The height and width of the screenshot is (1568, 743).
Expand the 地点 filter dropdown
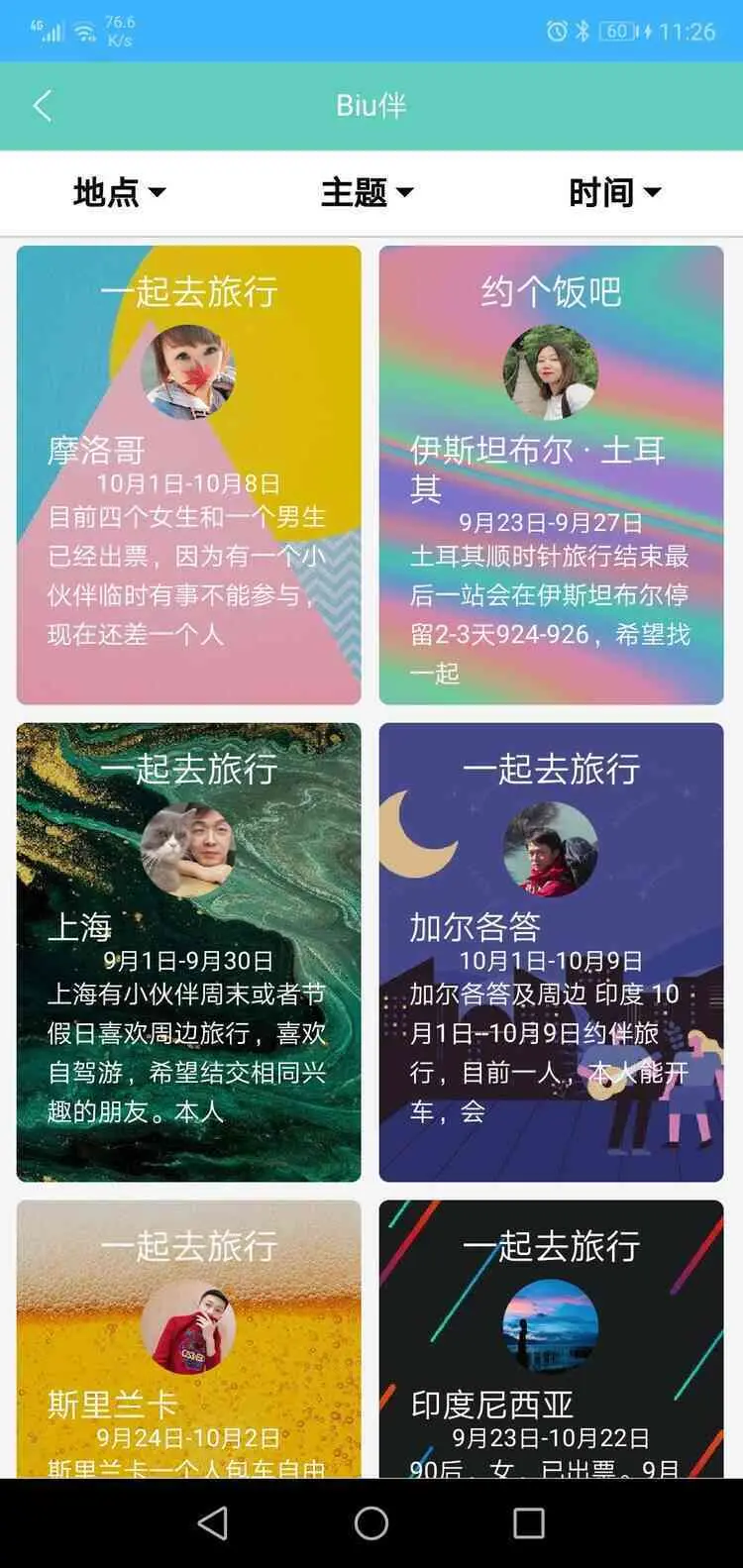coord(119,192)
